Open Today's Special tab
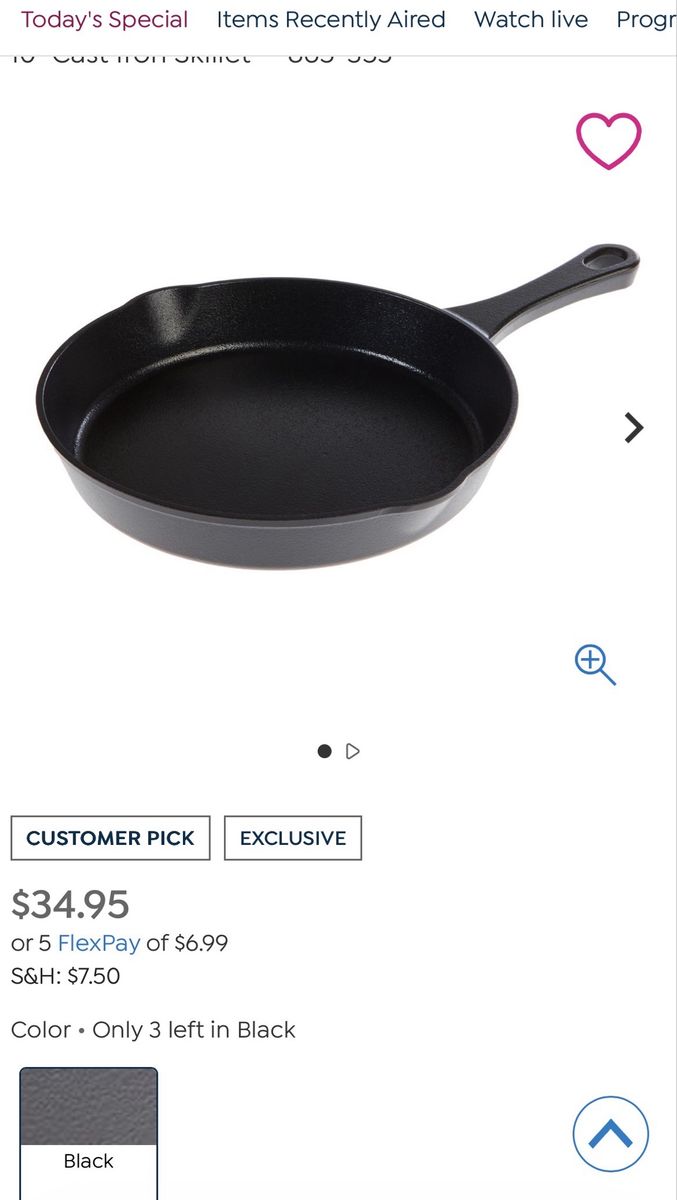This screenshot has height=1200, width=677. coord(105,19)
